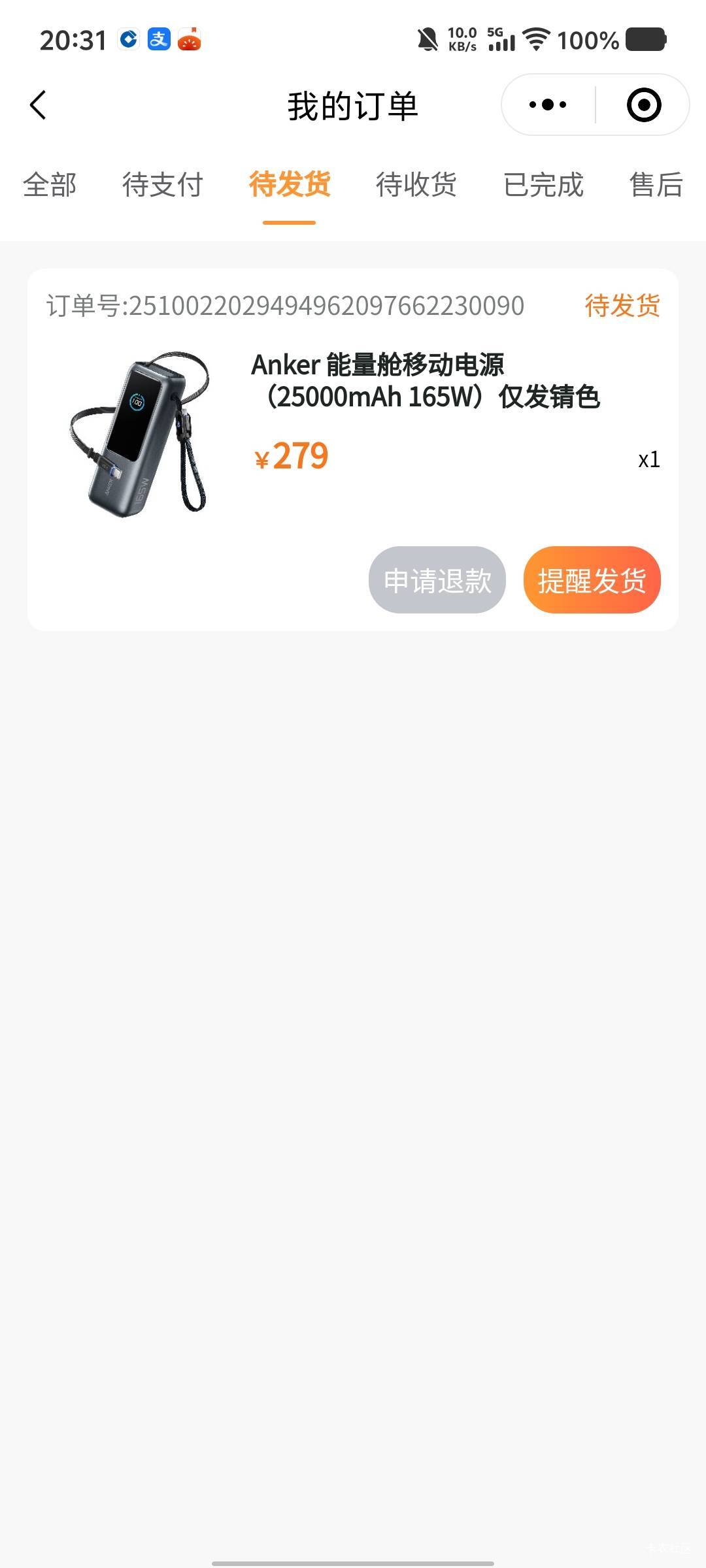Go back from My Orders page
706x1568 pixels.
[38, 105]
